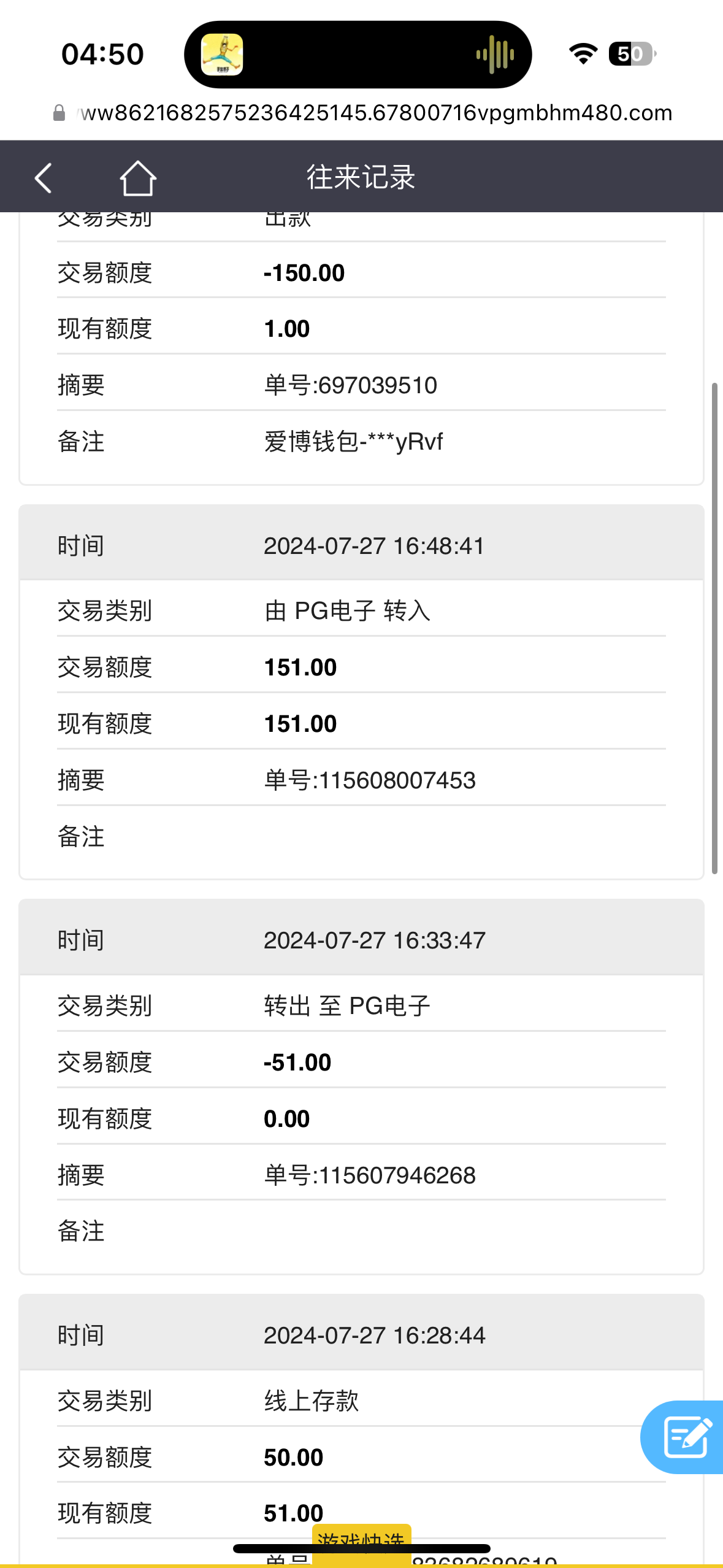
Task: Go back using the header arrow
Action: (44, 179)
